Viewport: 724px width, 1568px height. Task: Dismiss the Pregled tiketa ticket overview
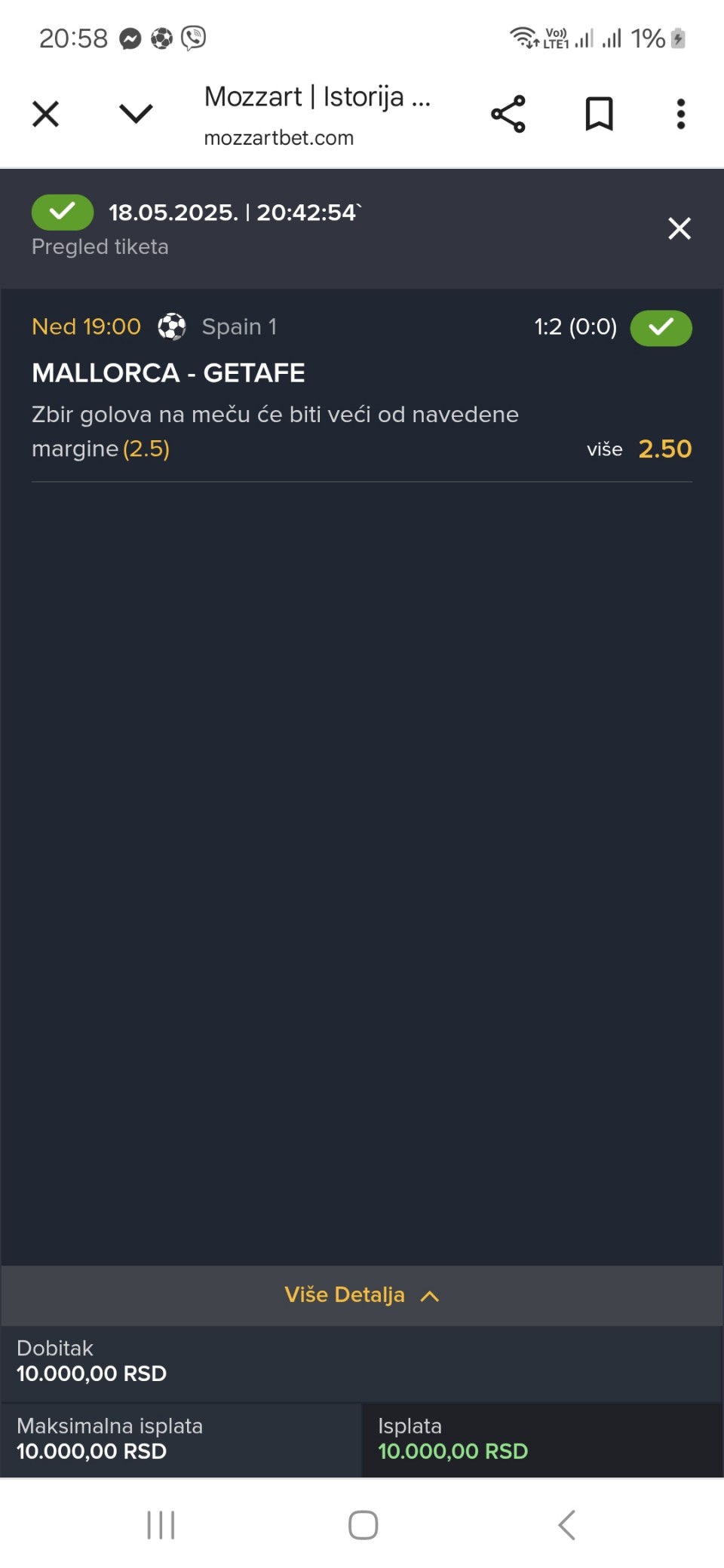[x=680, y=228]
